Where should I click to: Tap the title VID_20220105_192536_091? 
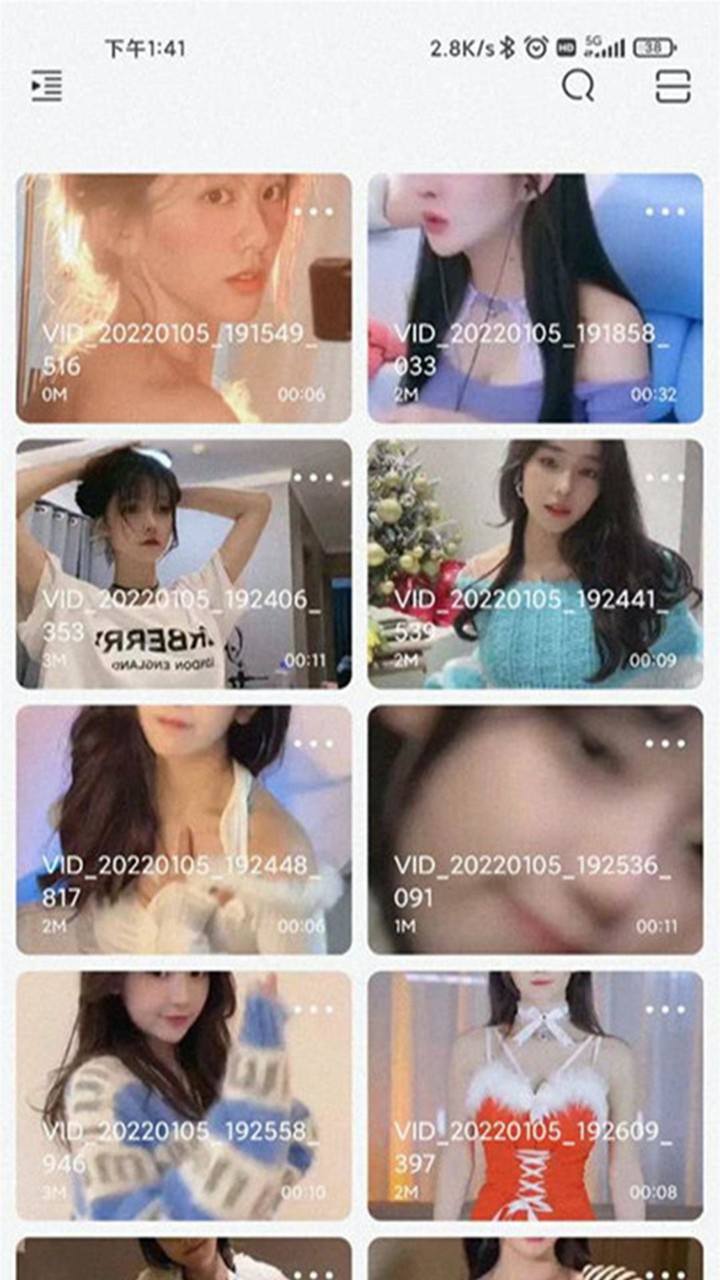click(x=530, y=875)
